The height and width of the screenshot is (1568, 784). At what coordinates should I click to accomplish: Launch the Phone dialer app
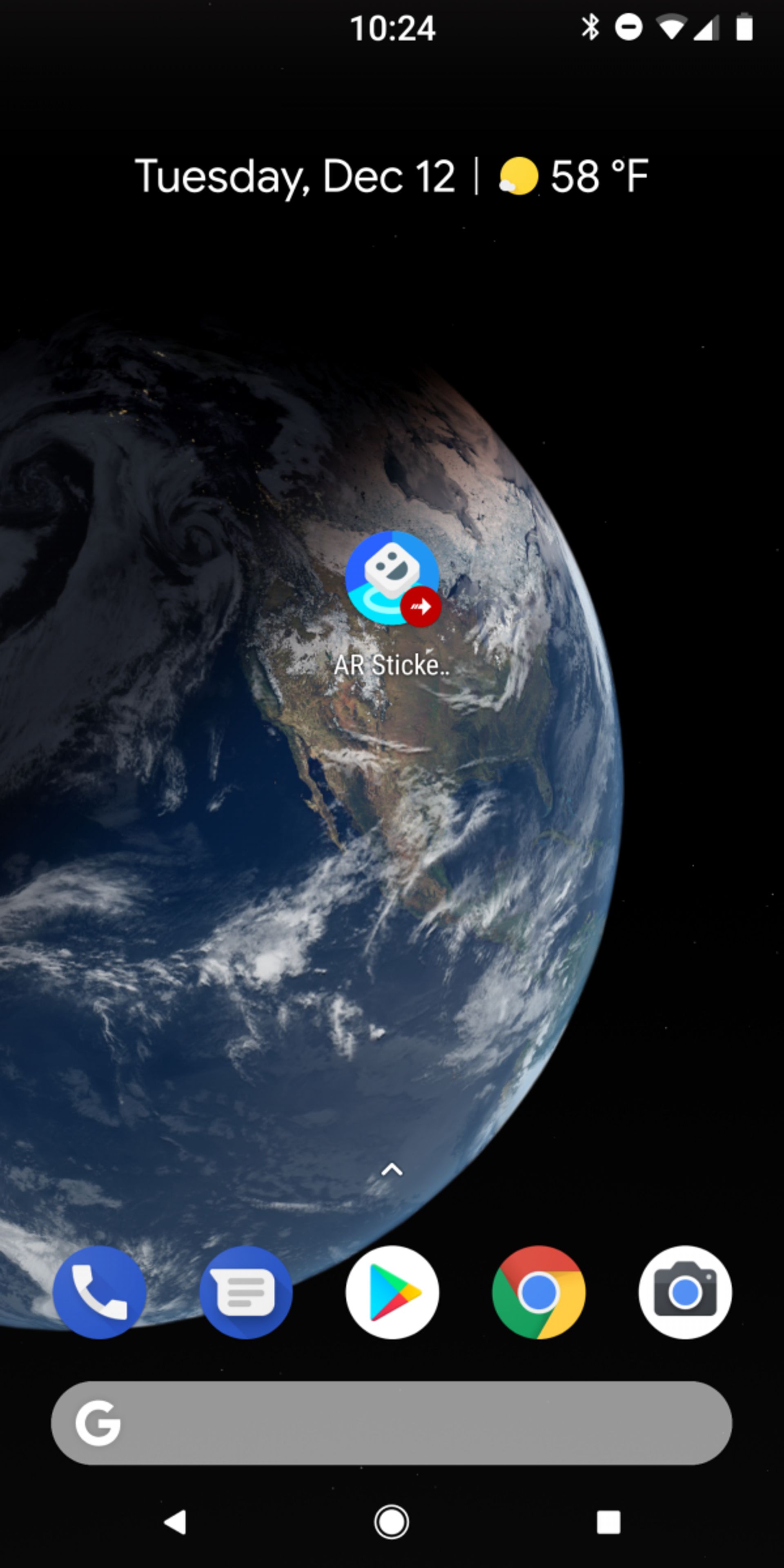pyautogui.click(x=99, y=1293)
